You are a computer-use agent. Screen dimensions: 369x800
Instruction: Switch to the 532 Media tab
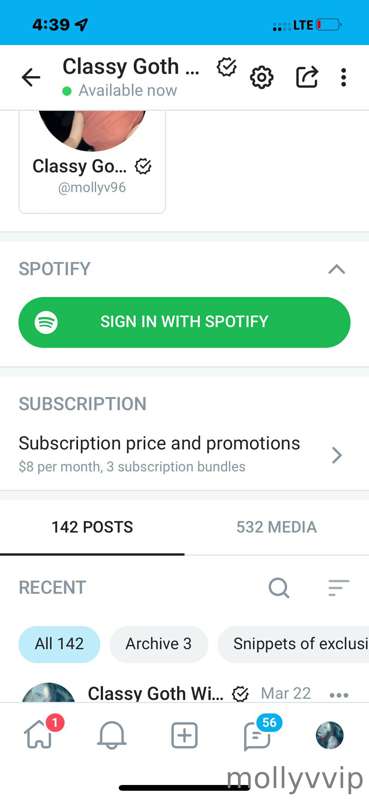[276, 527]
